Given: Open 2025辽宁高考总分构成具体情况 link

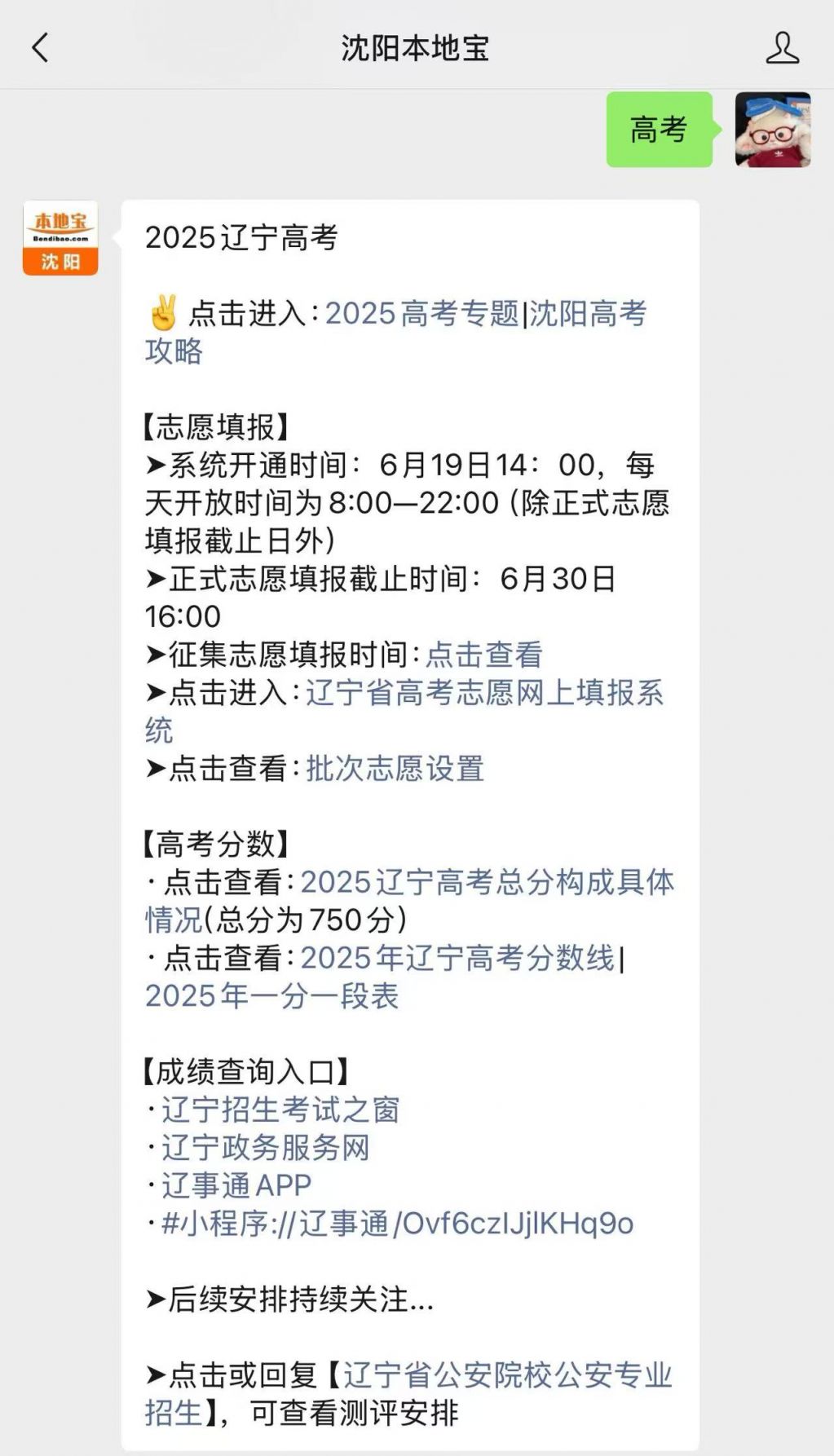Looking at the screenshot, I should pos(487,883).
